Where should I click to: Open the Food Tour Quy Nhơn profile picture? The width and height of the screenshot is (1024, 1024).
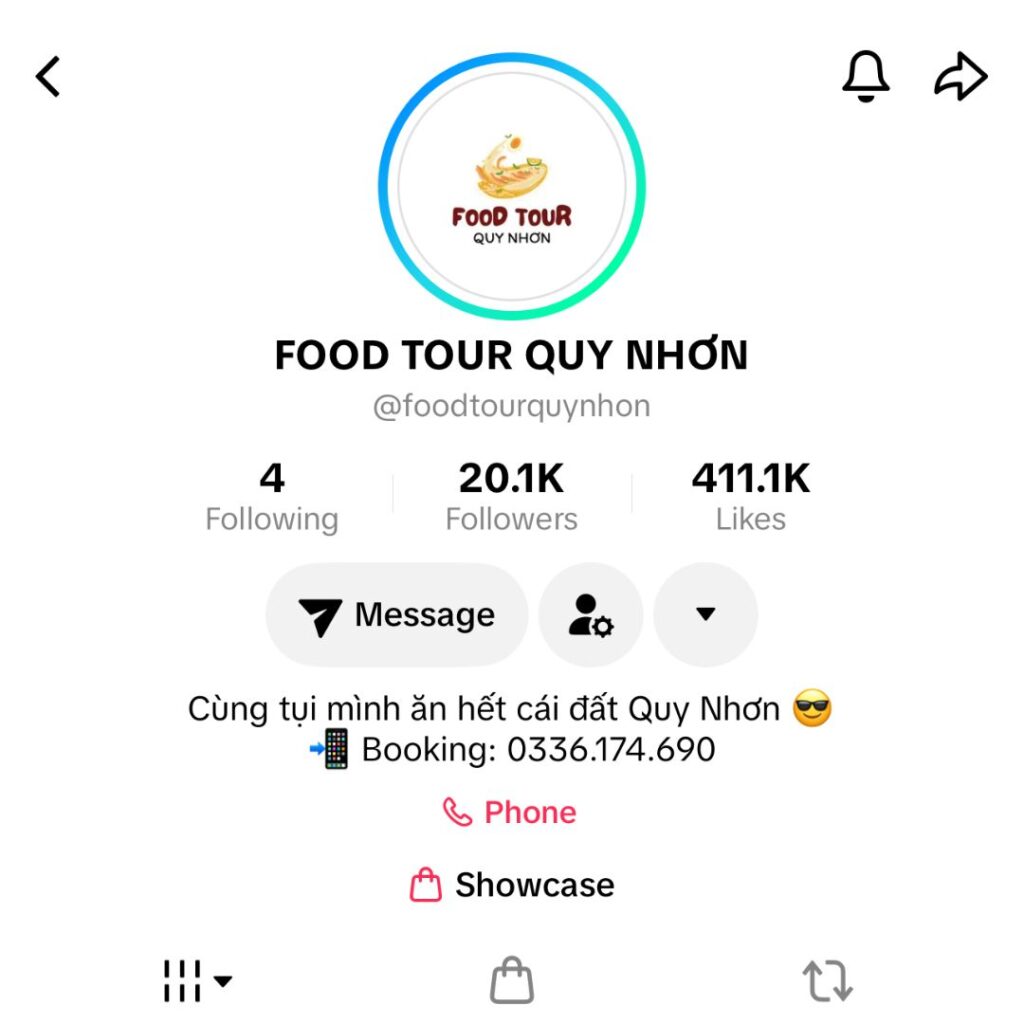[x=511, y=187]
